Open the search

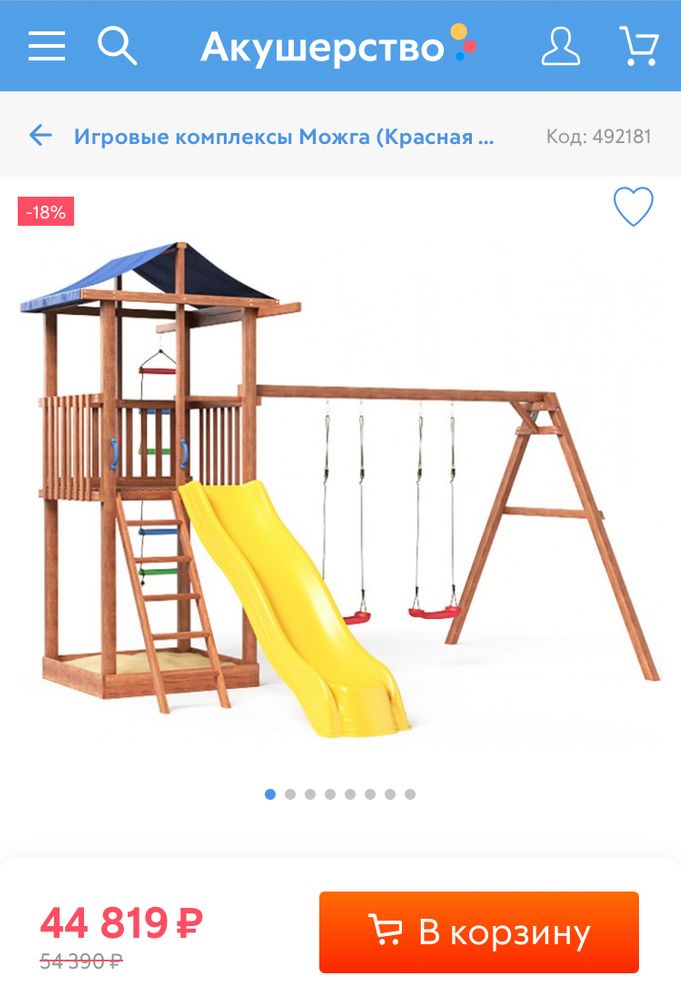117,46
